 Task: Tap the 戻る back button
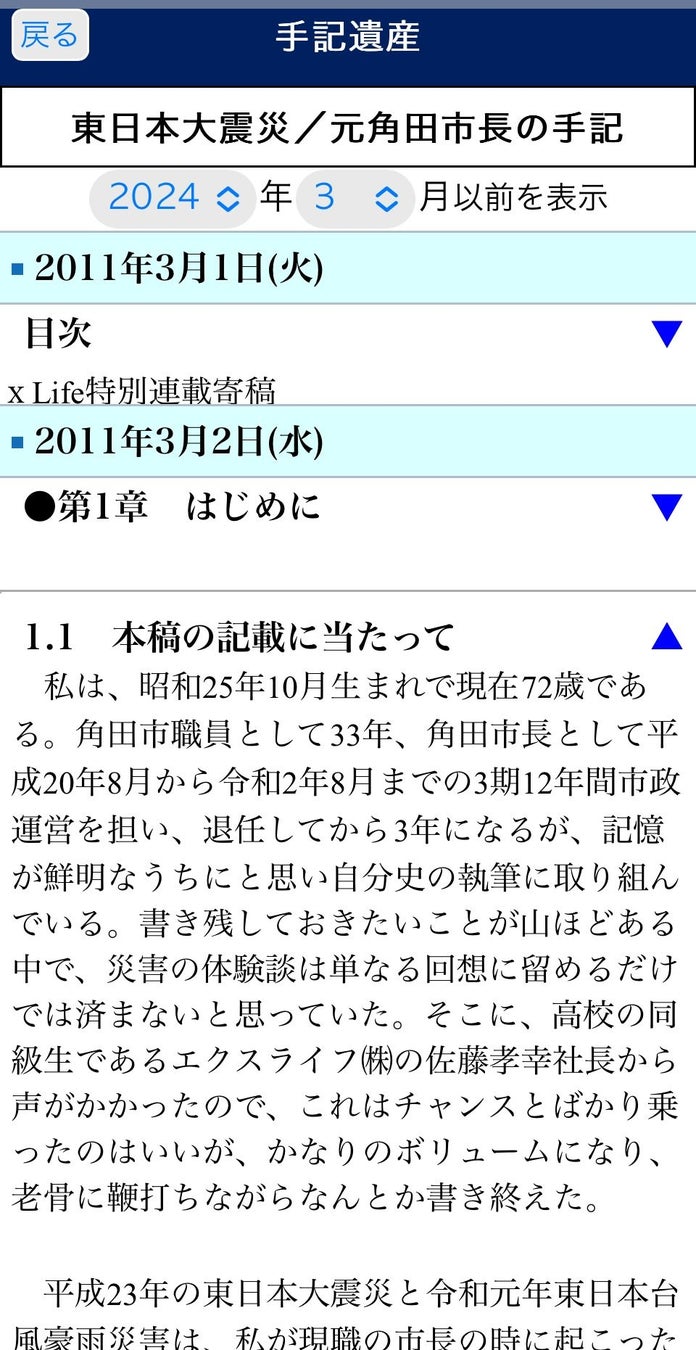point(49,36)
